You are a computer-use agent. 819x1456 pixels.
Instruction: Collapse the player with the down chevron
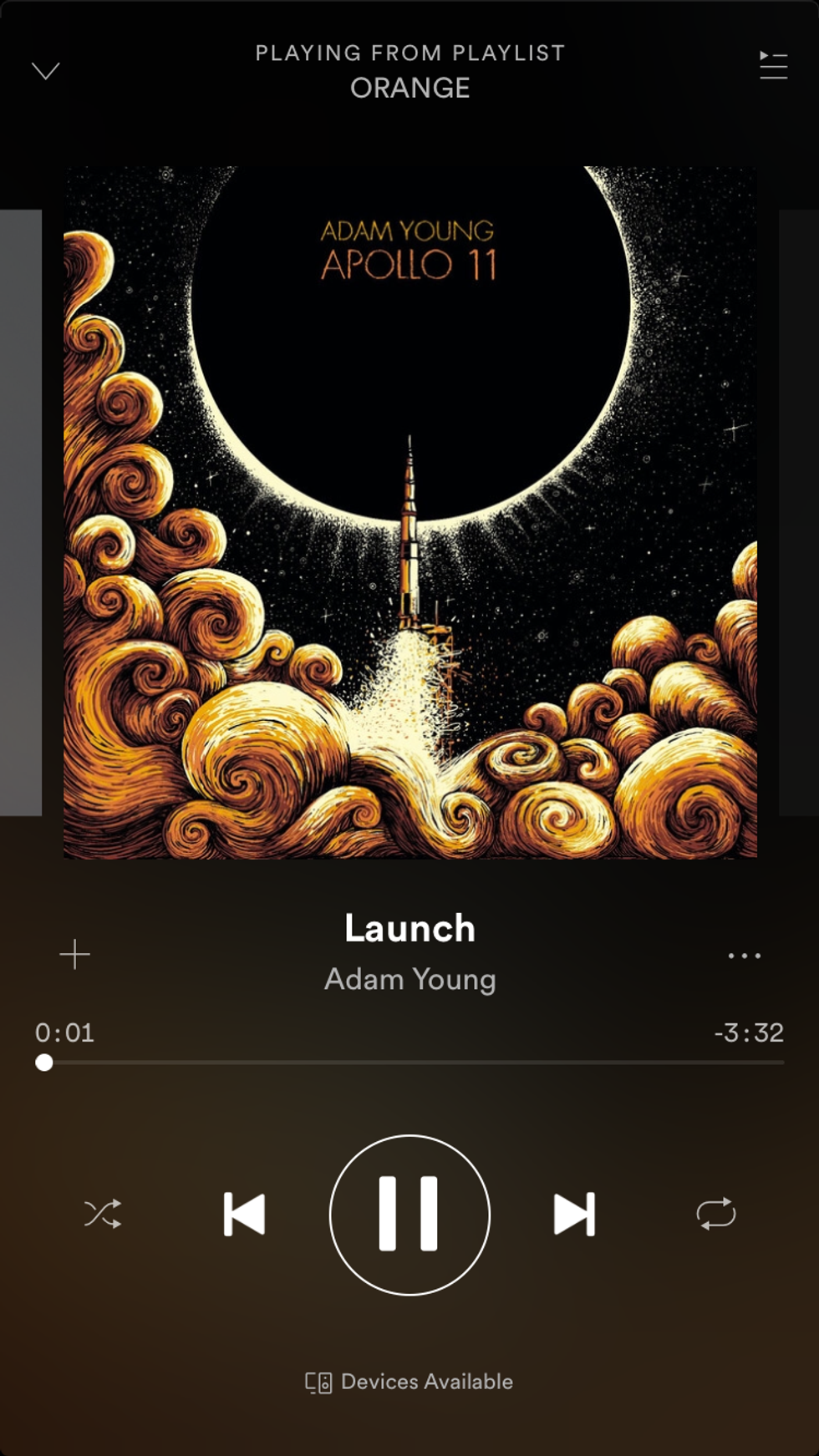click(x=46, y=71)
